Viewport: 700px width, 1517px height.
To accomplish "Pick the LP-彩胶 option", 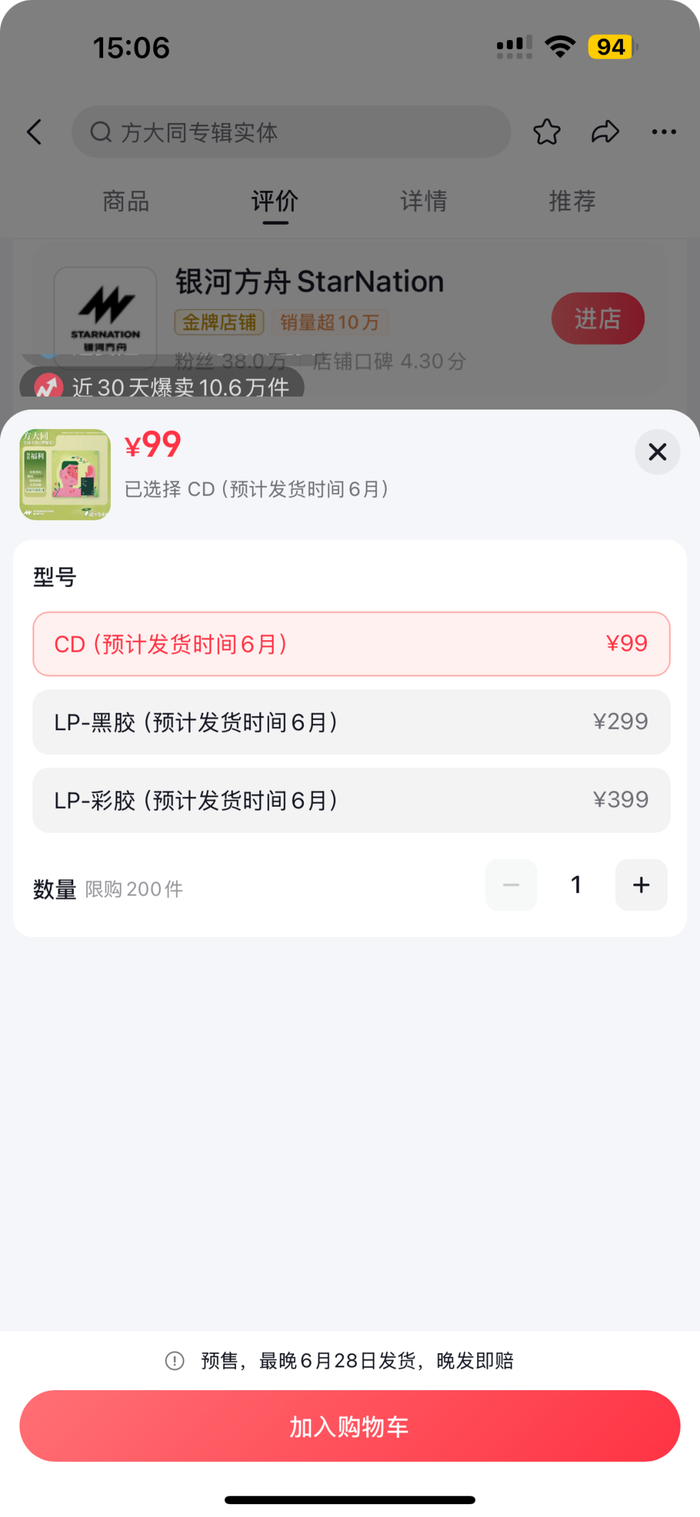I will [351, 800].
